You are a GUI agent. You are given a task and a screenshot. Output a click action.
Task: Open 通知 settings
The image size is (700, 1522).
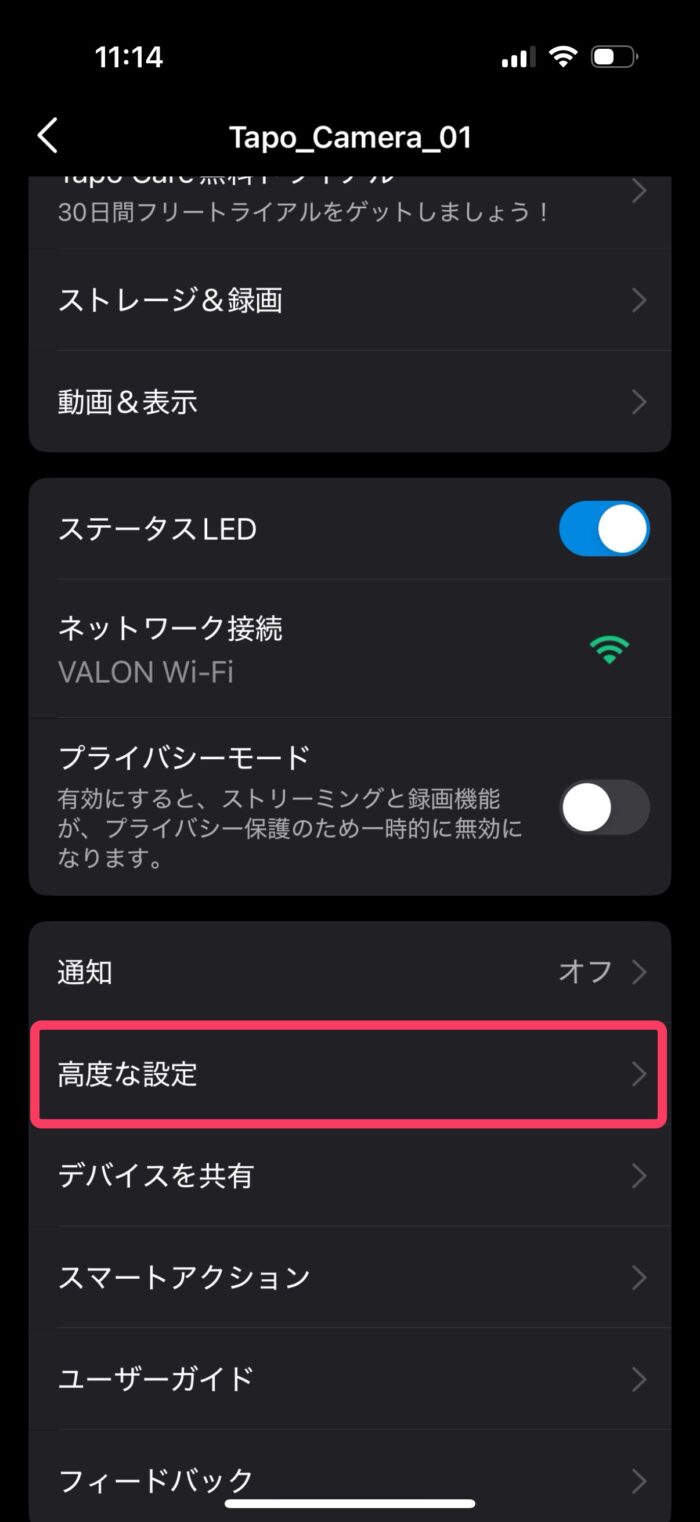[x=348, y=972]
